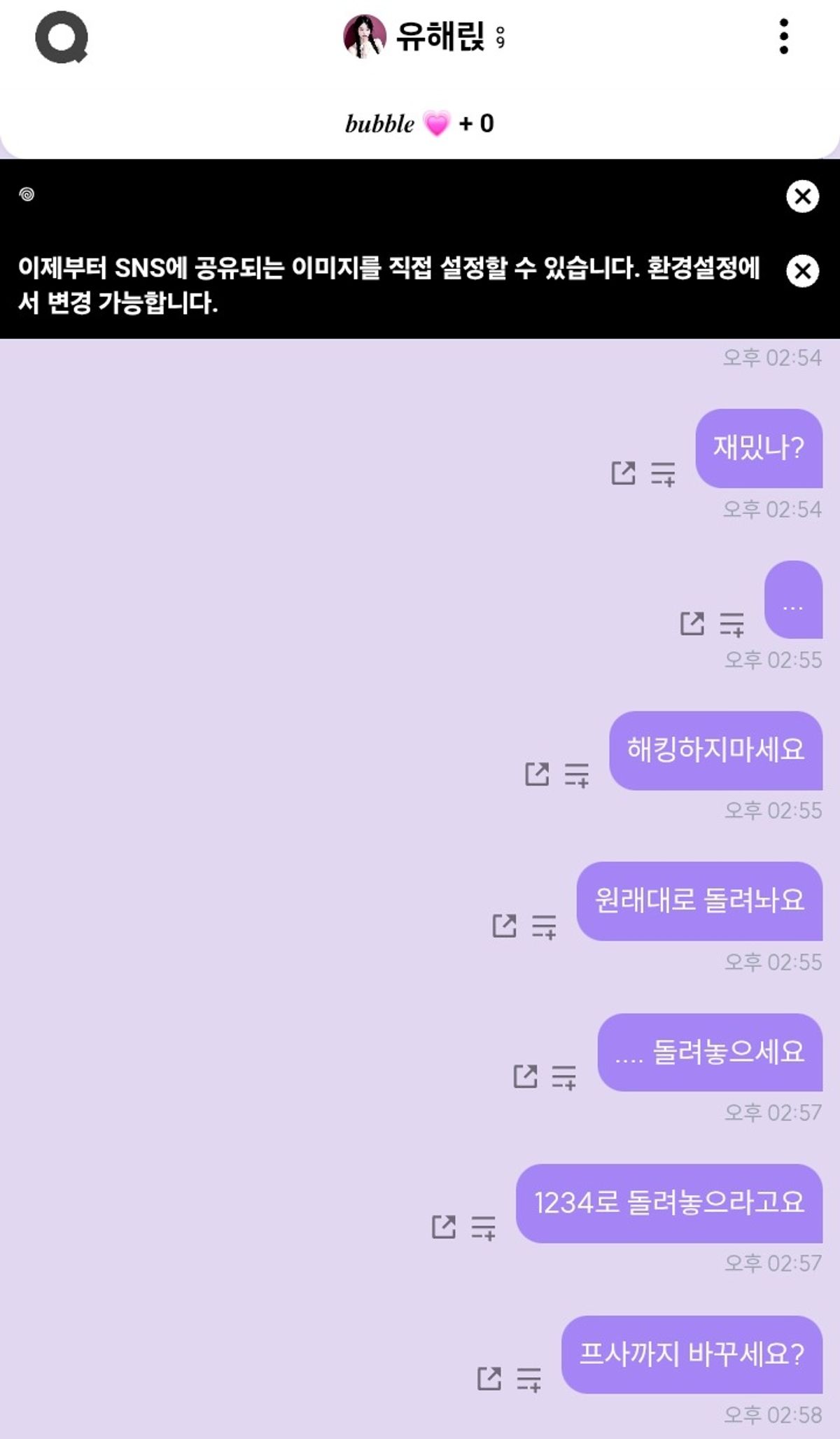
Task: Share the '원래대로 돌려놔요' message
Action: (504, 926)
